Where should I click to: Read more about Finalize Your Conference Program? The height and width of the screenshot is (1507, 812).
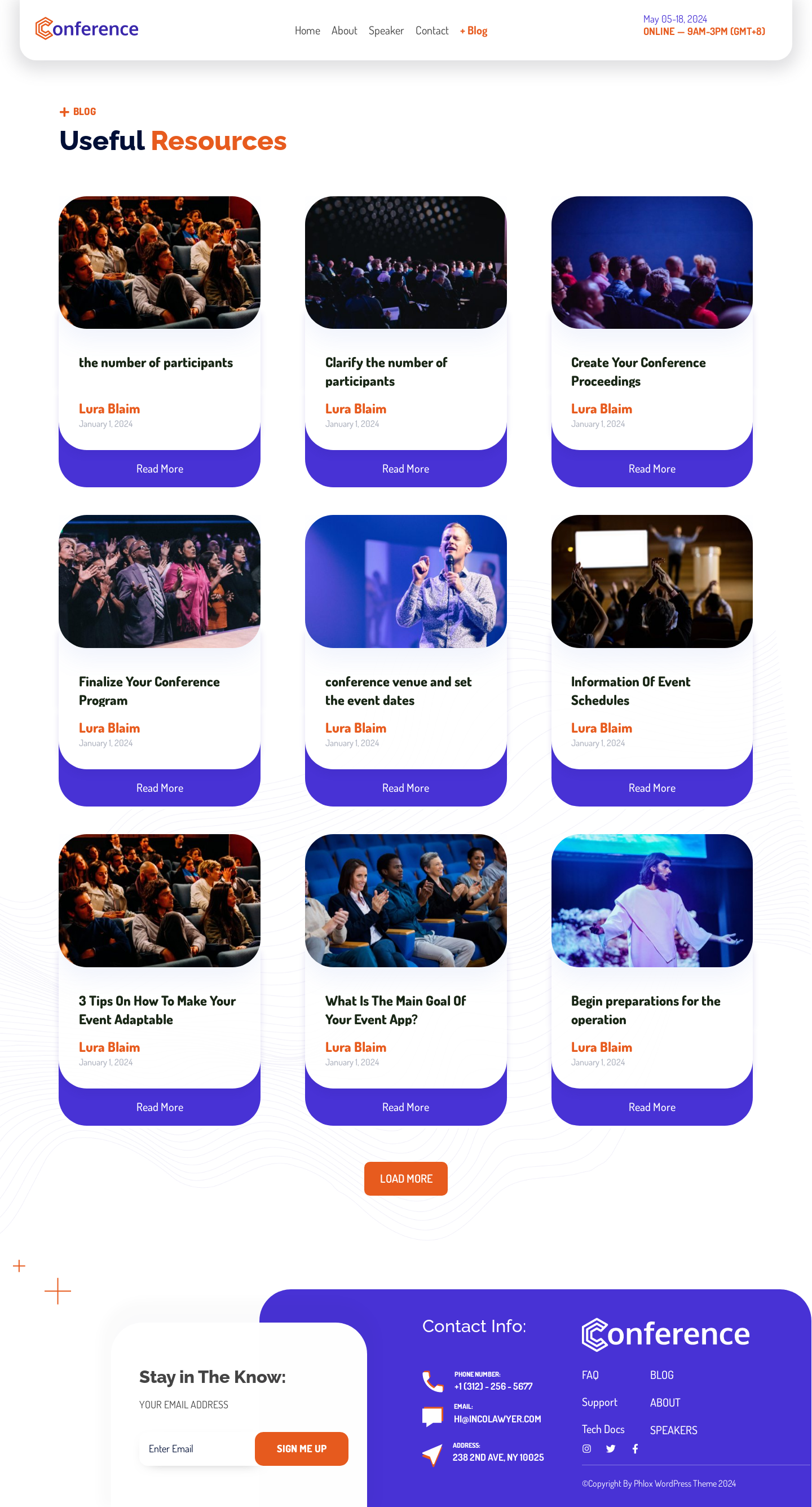pyautogui.click(x=159, y=788)
